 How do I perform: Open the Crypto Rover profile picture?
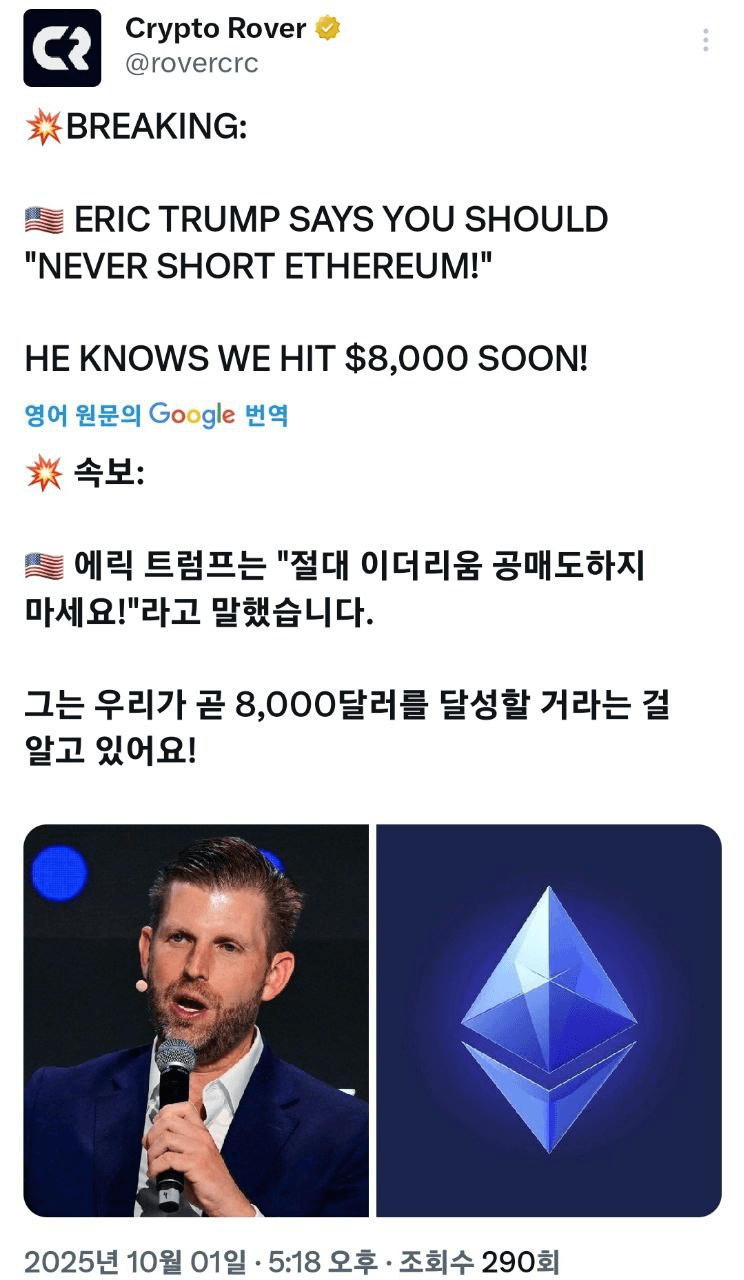coord(62,48)
